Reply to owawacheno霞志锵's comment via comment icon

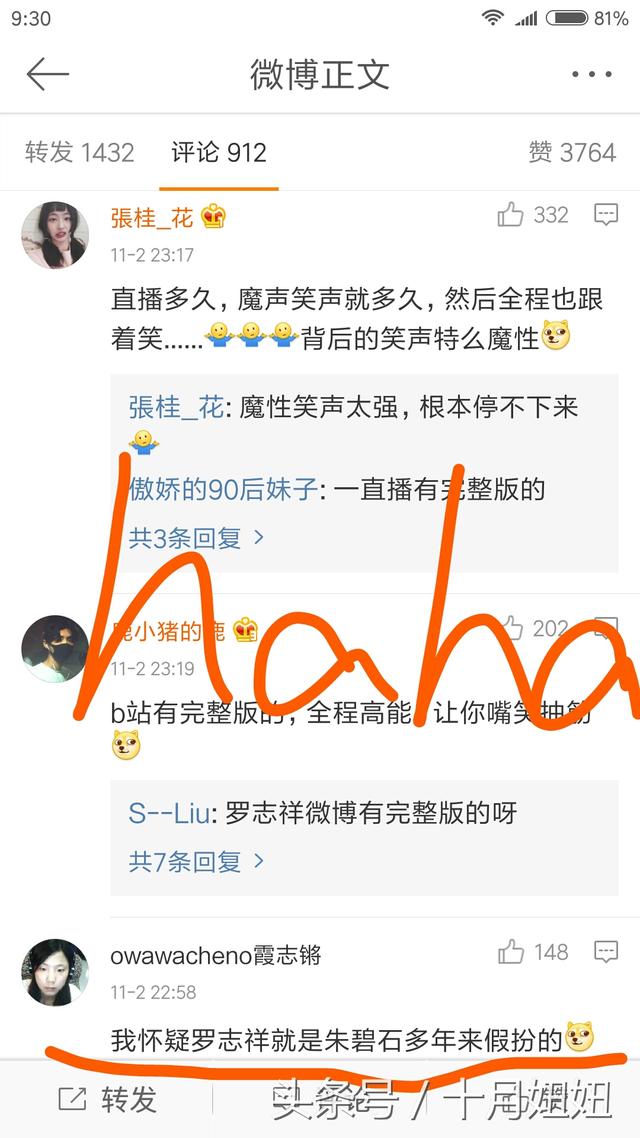click(605, 952)
